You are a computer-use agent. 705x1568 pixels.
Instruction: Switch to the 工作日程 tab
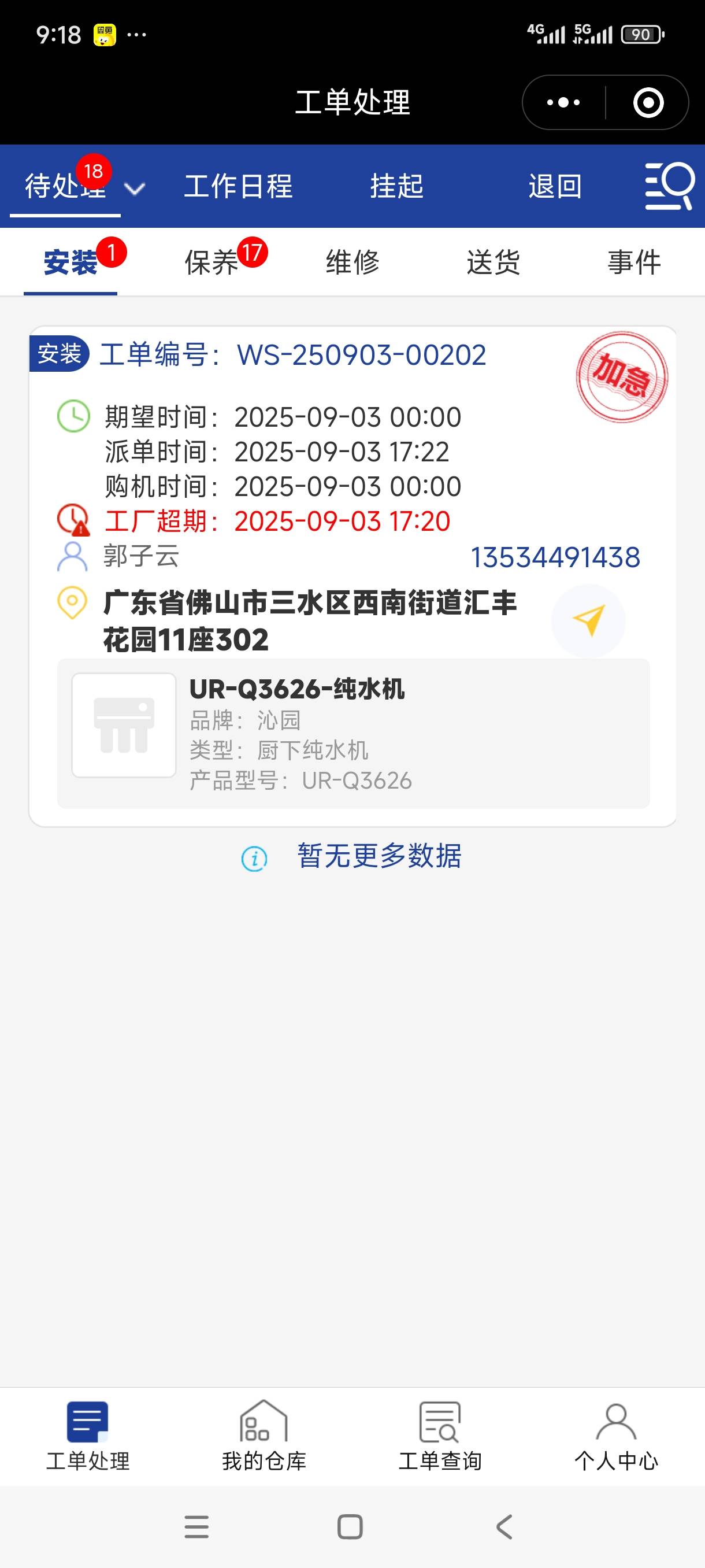pyautogui.click(x=238, y=186)
